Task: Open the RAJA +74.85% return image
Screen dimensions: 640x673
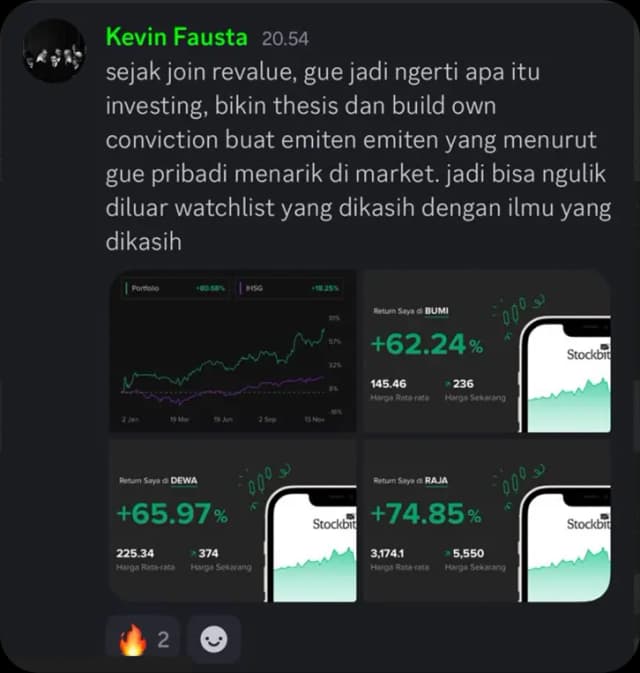Action: 485,521
